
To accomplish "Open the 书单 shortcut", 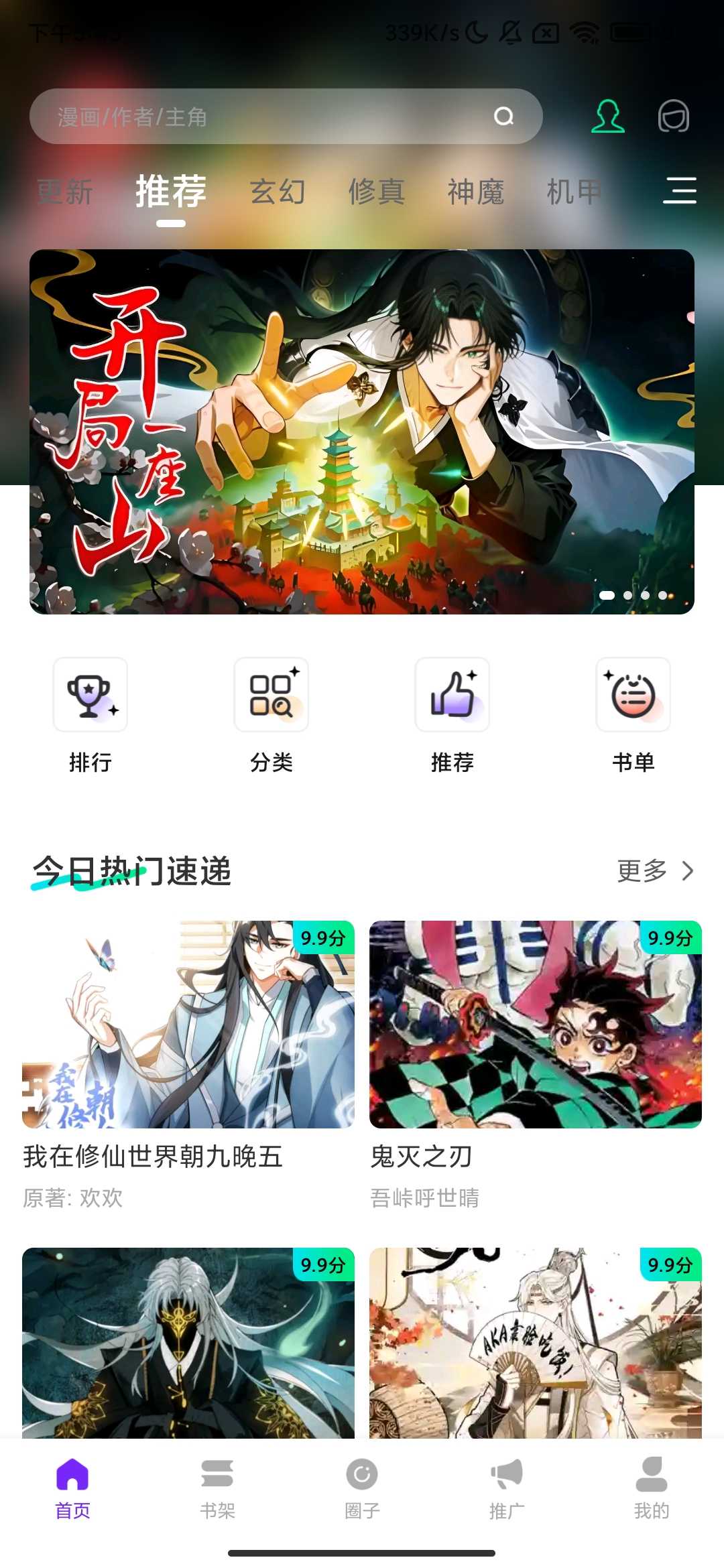I will pos(633,715).
